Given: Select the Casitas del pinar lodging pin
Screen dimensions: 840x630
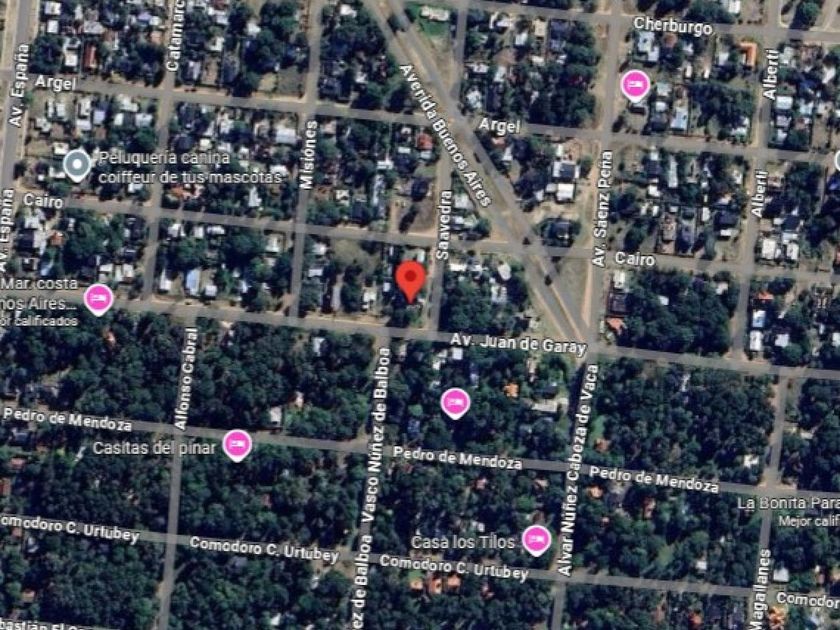Looking at the screenshot, I should 237,444.
